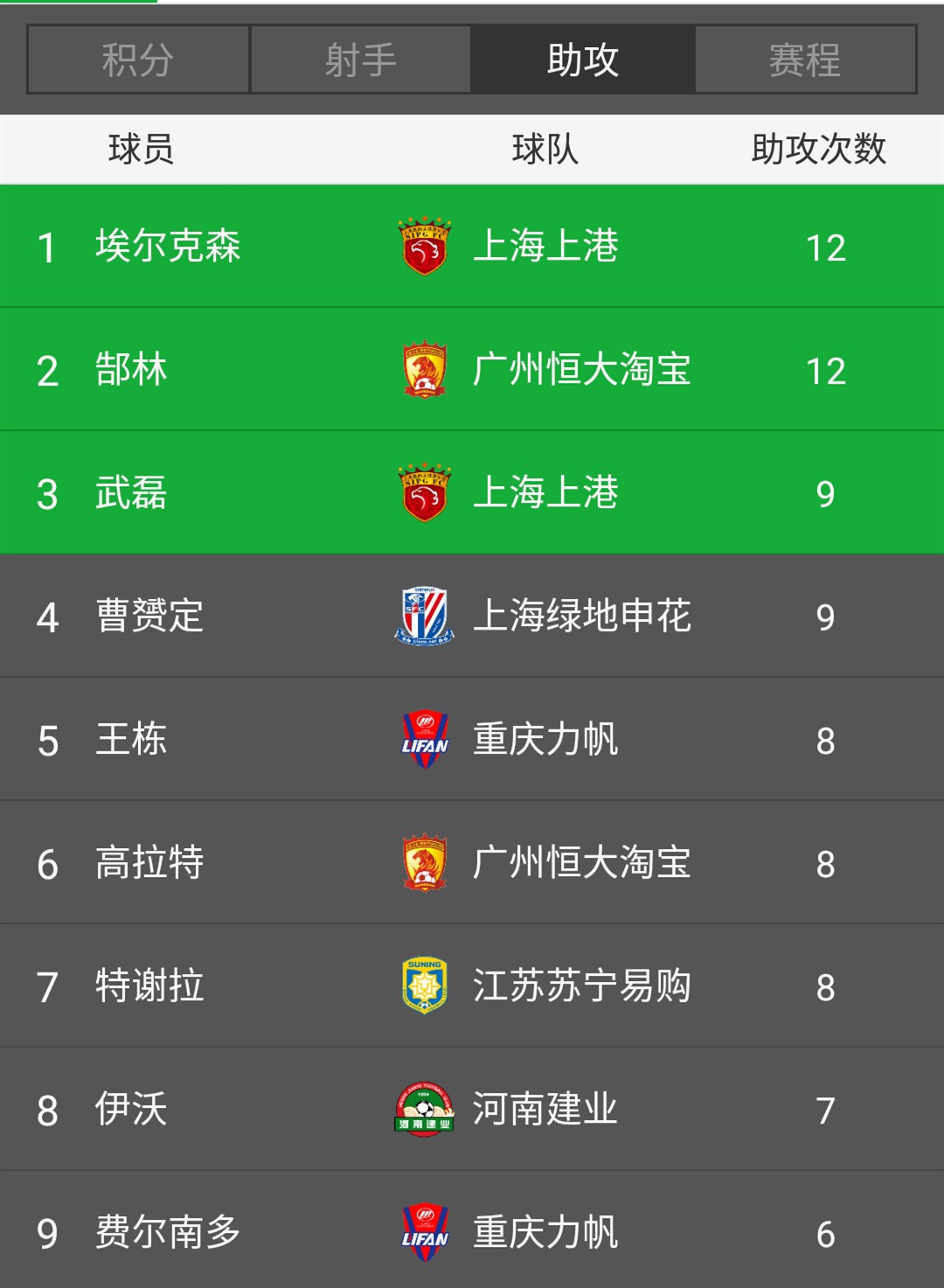
Task: Switch to the 积分 tab
Action: click(138, 59)
